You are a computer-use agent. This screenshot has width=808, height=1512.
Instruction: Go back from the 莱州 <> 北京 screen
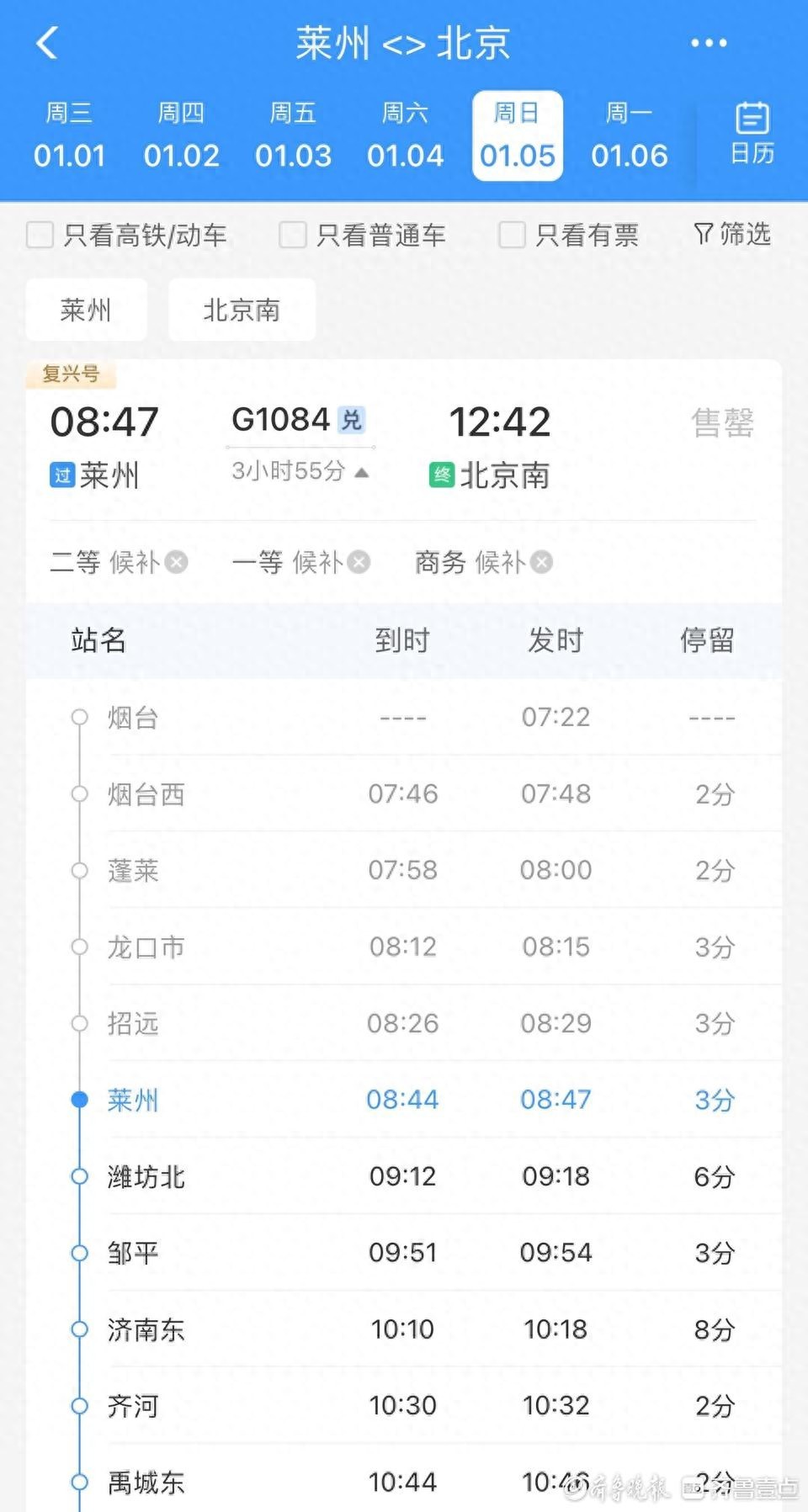(47, 43)
